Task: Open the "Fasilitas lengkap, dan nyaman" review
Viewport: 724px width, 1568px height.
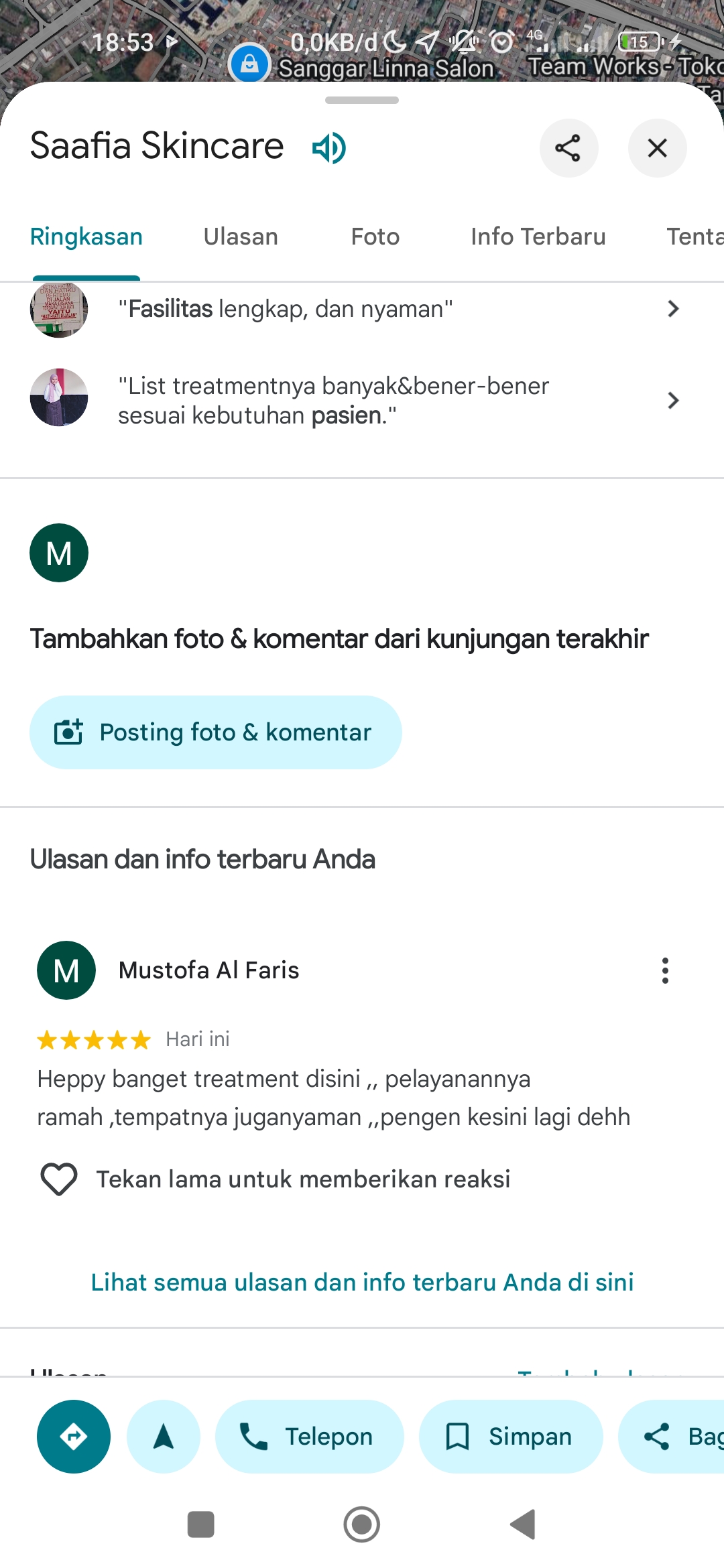Action: (x=362, y=309)
